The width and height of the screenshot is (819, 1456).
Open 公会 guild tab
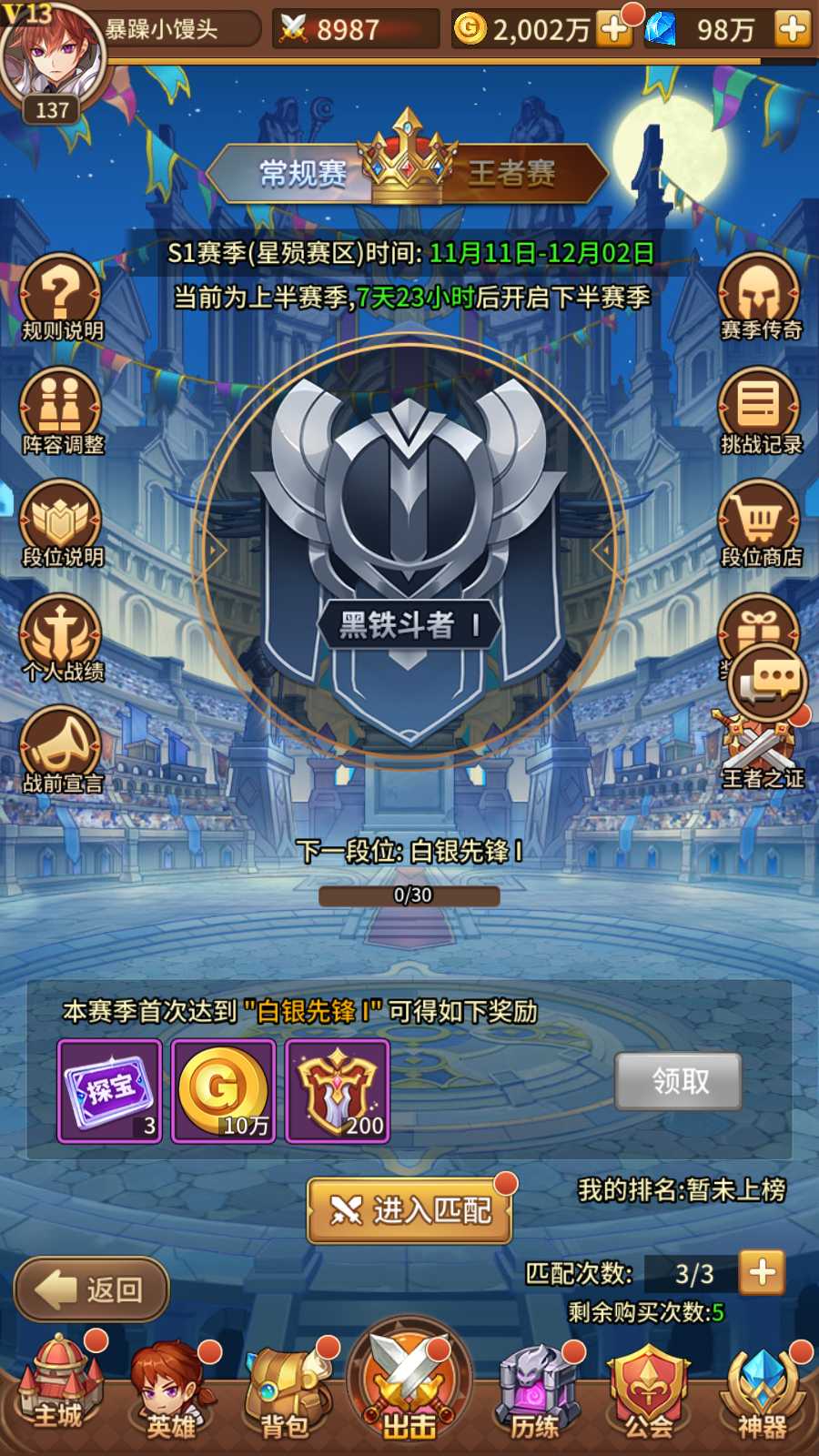click(x=648, y=1390)
